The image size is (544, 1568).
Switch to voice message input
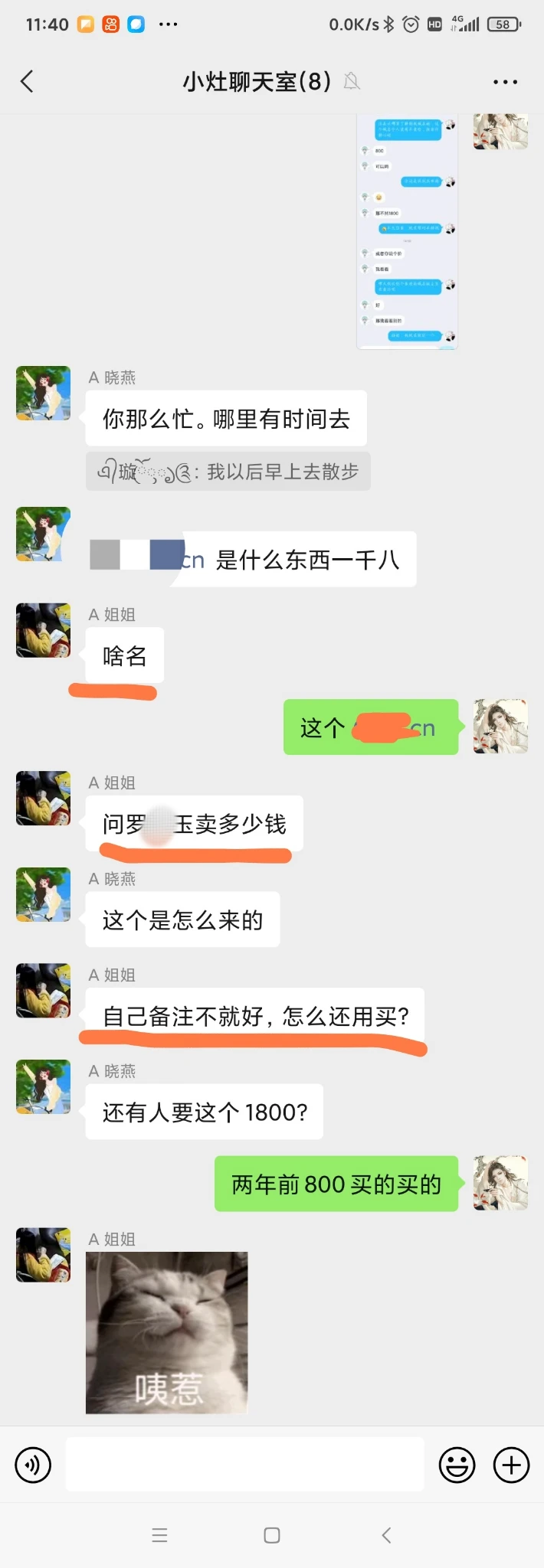33,1465
